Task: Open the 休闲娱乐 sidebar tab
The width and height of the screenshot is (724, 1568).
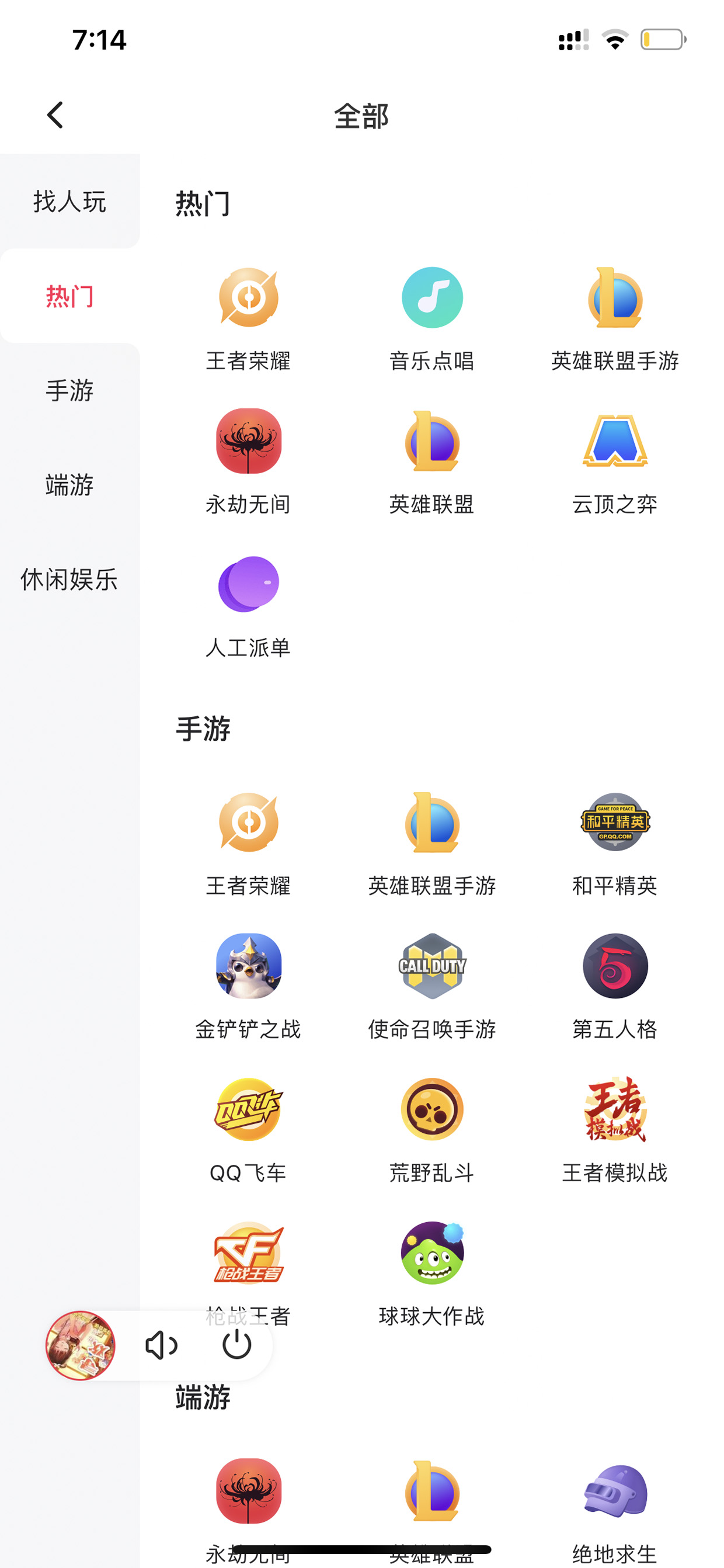Action: pyautogui.click(x=70, y=580)
